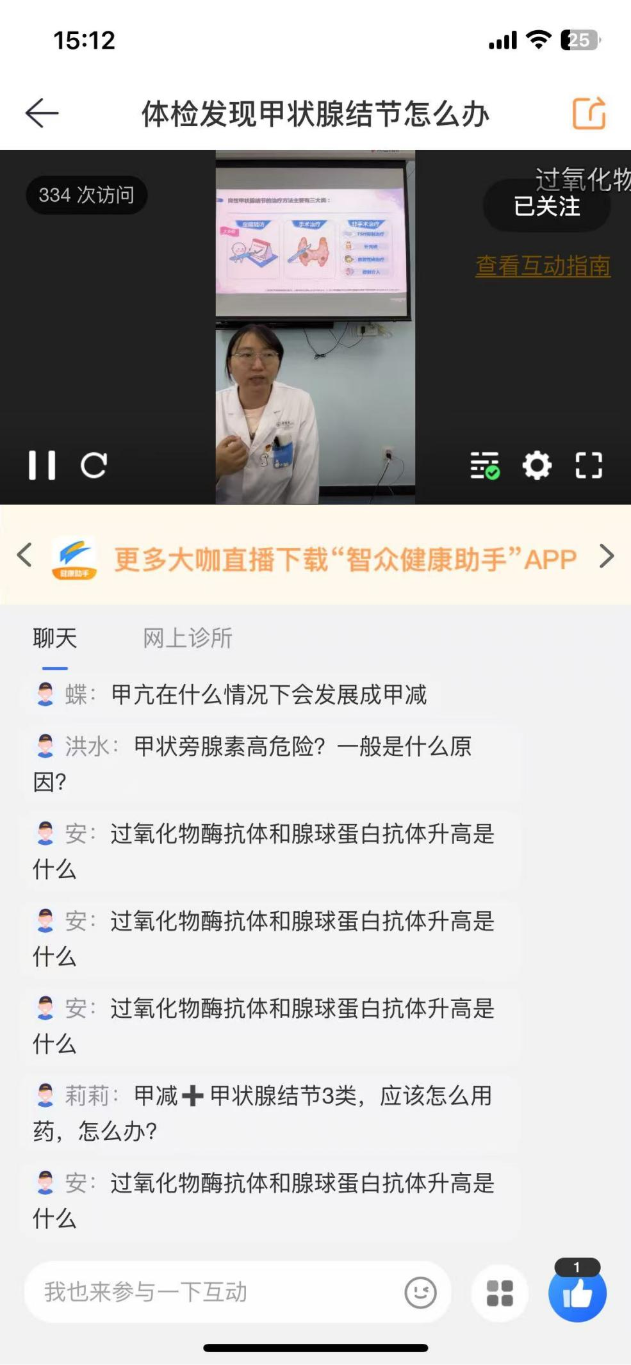
Task: Tap the 已关注 follow button
Action: pos(547,206)
